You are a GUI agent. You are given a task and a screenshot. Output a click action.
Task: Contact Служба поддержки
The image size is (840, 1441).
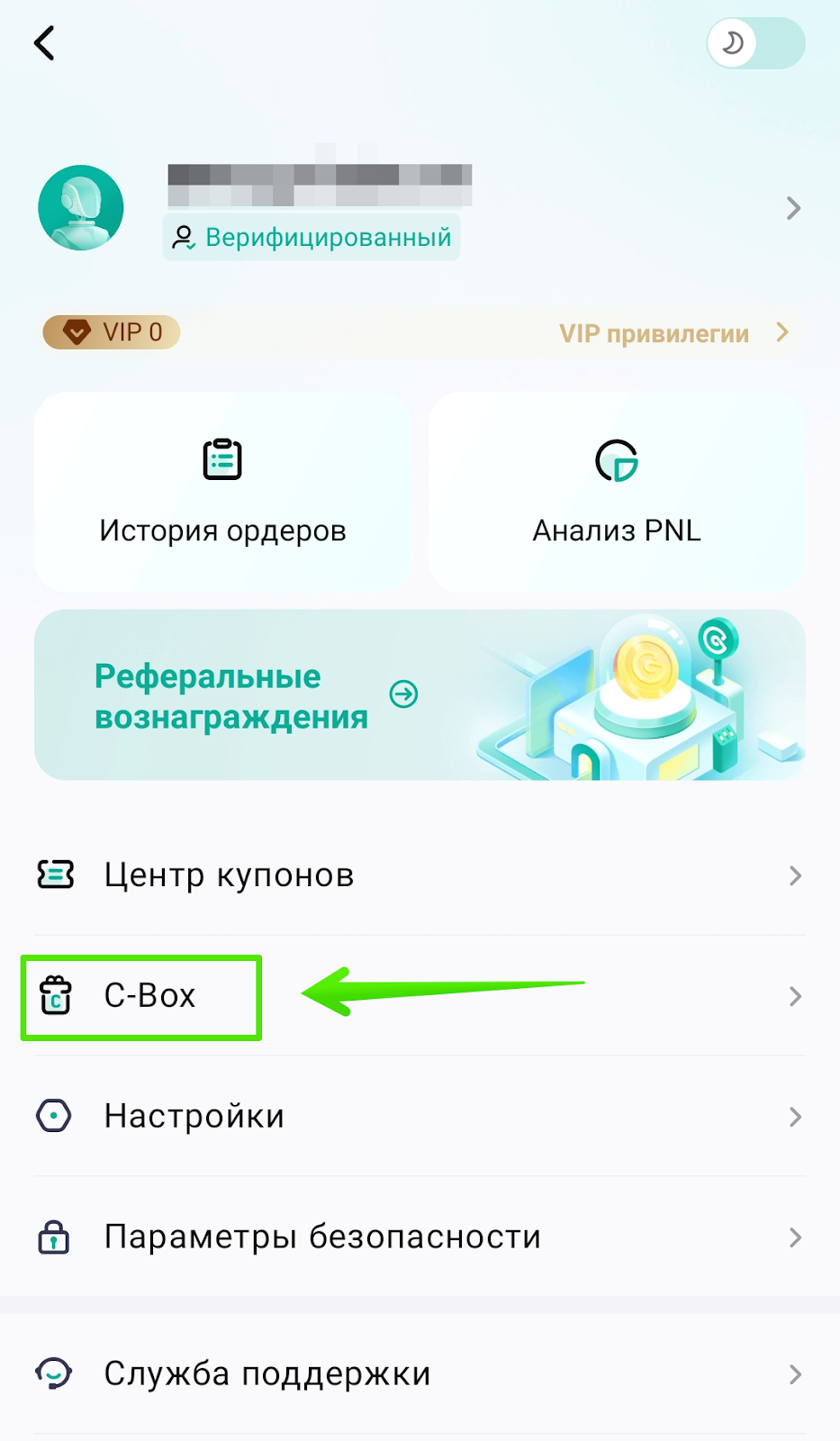click(420, 1374)
